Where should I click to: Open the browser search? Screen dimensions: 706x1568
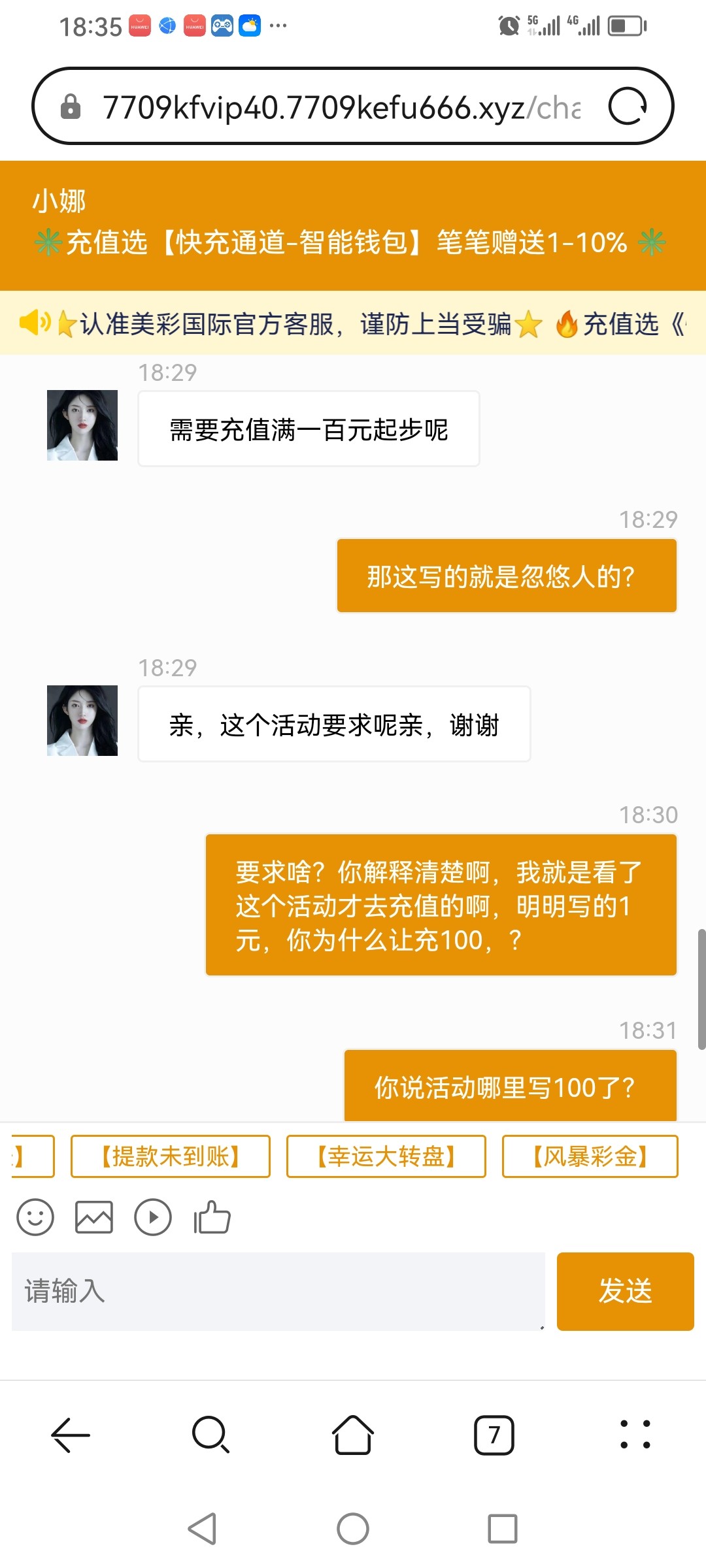coord(210,1435)
